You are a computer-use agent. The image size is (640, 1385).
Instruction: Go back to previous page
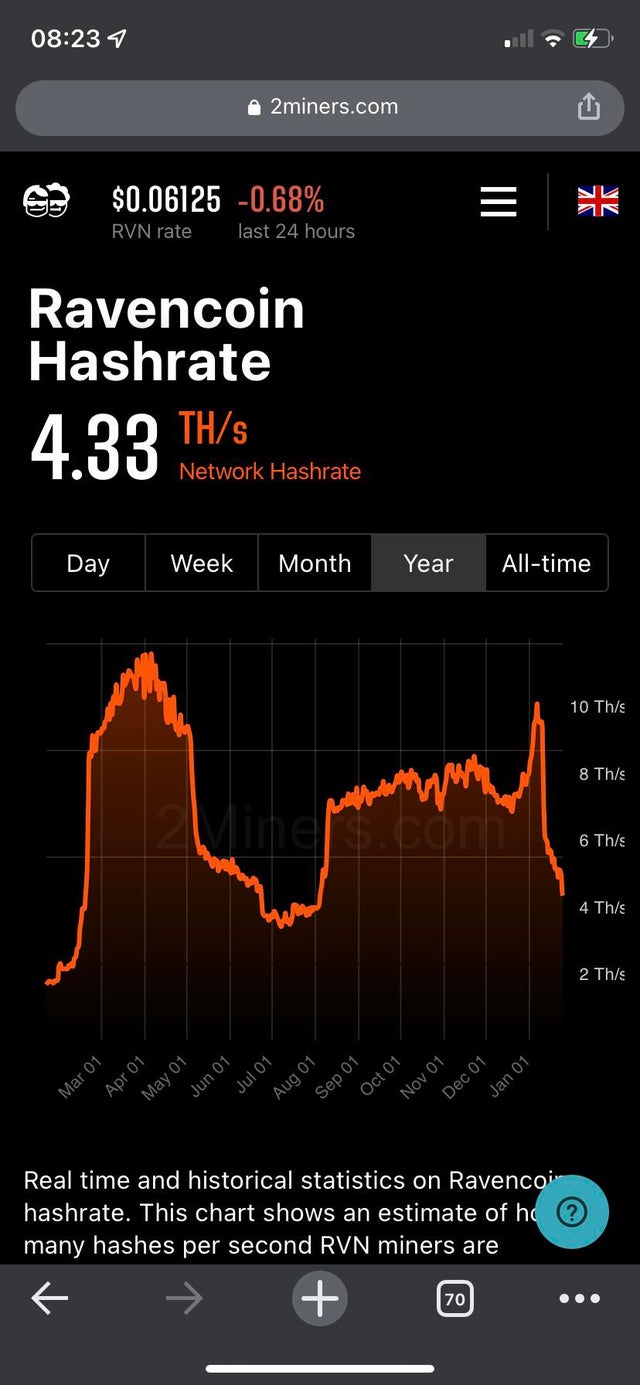[x=49, y=1298]
